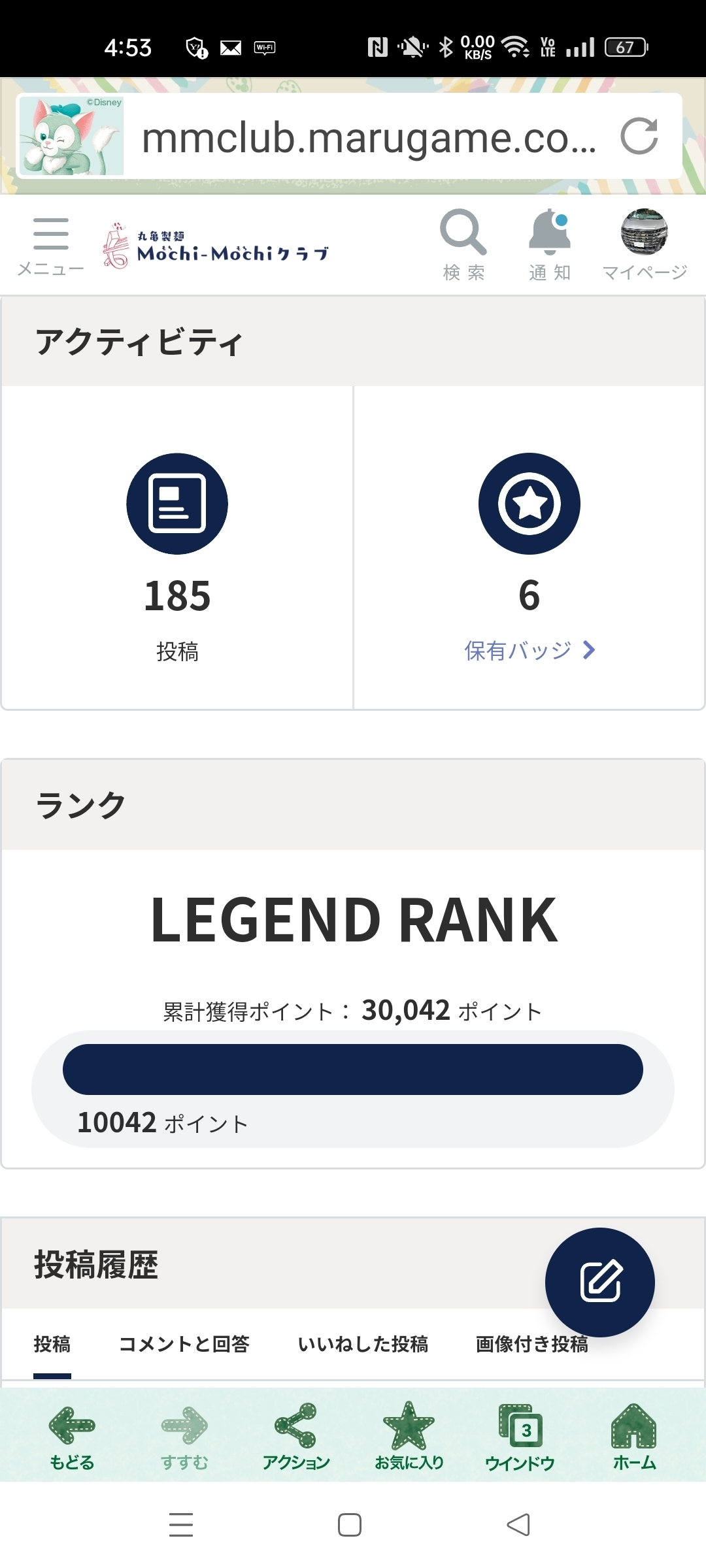Open the ウインドウ tab switcher
706x1568 pixels.
[520, 1436]
